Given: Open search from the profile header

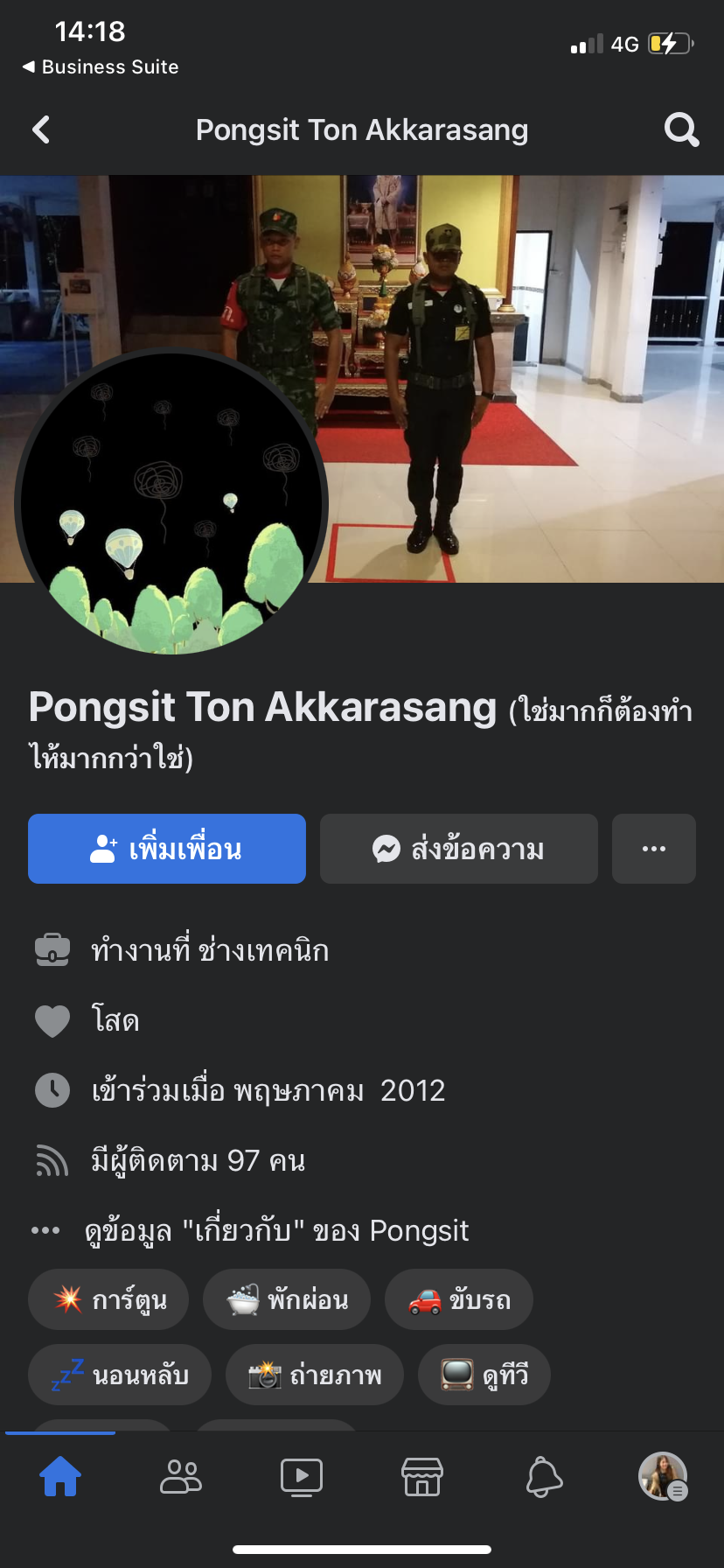Looking at the screenshot, I should [x=681, y=130].
